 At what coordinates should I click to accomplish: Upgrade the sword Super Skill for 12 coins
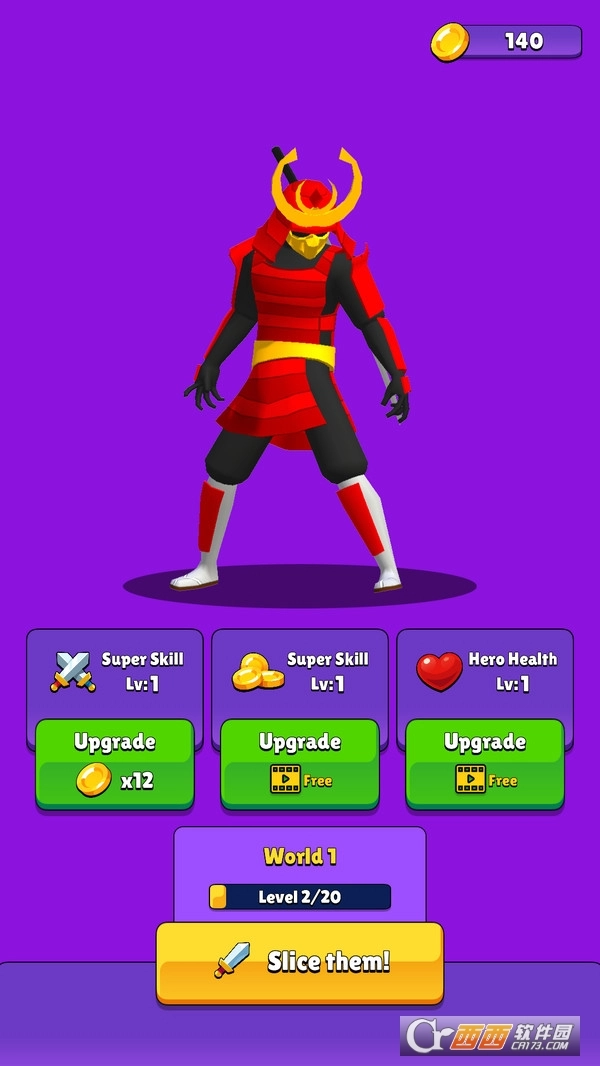tap(115, 762)
